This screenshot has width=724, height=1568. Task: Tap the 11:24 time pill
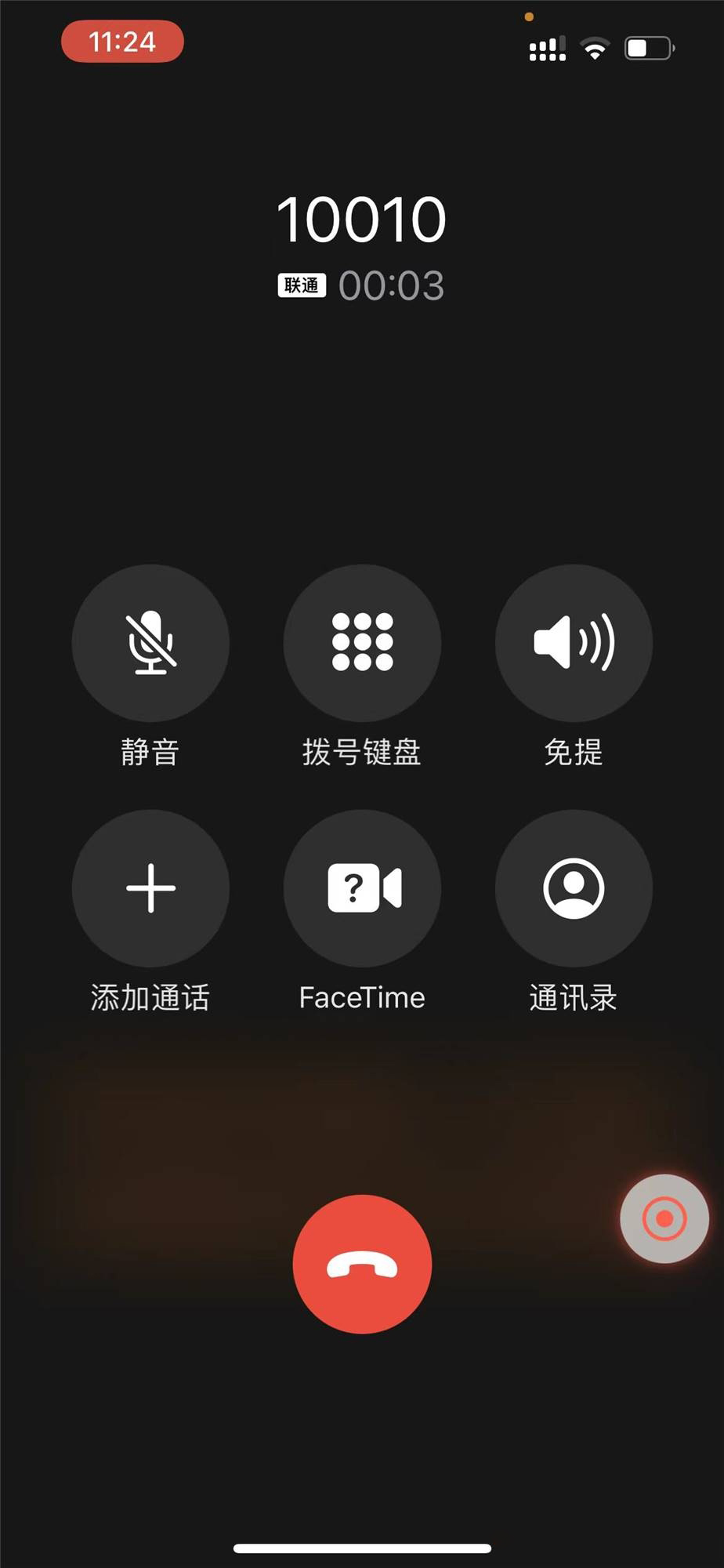coord(121,42)
